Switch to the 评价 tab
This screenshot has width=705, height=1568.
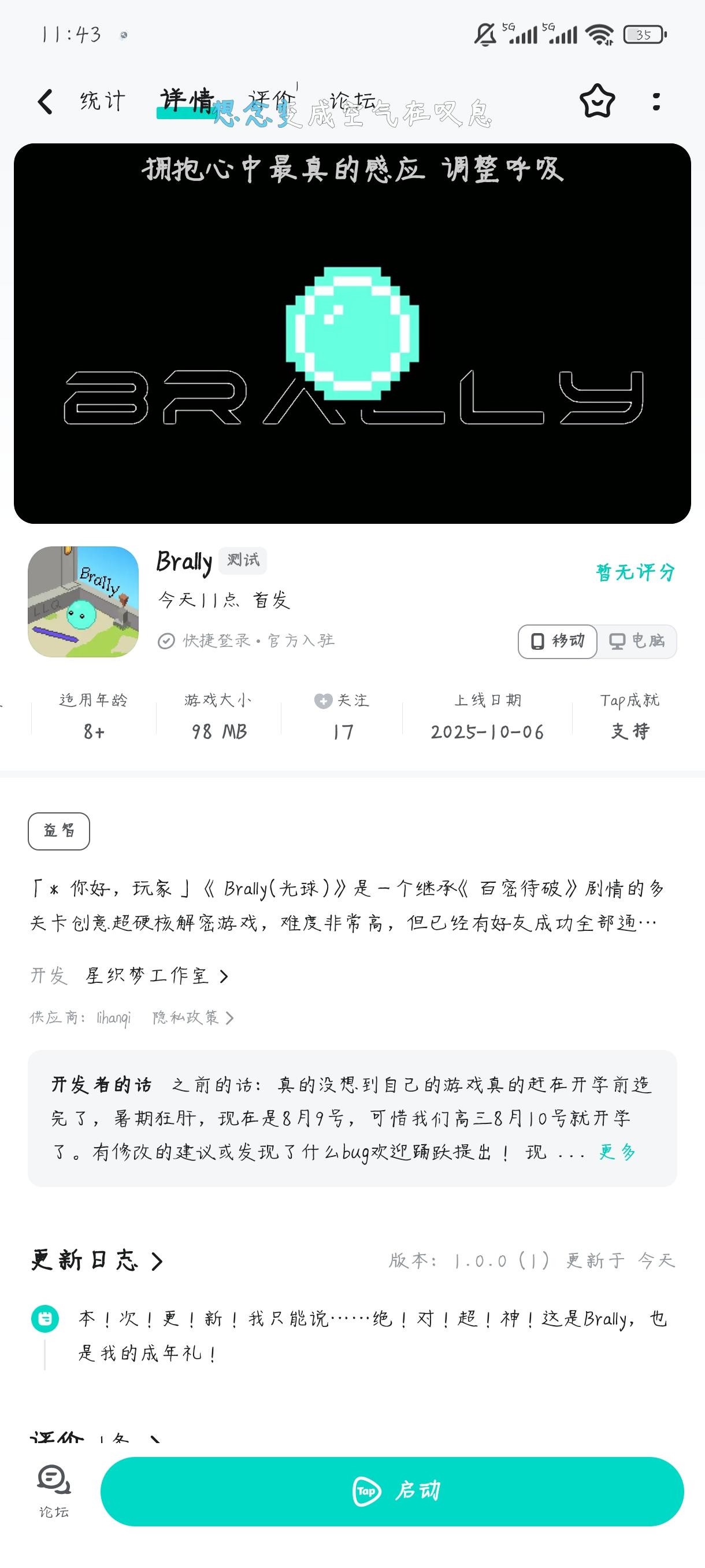[270, 101]
